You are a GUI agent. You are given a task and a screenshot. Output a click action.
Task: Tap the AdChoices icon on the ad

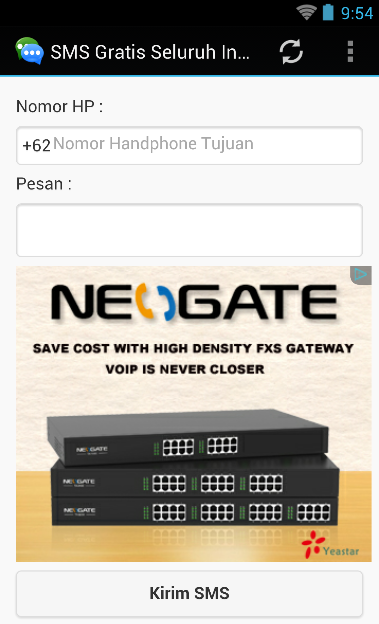click(361, 275)
